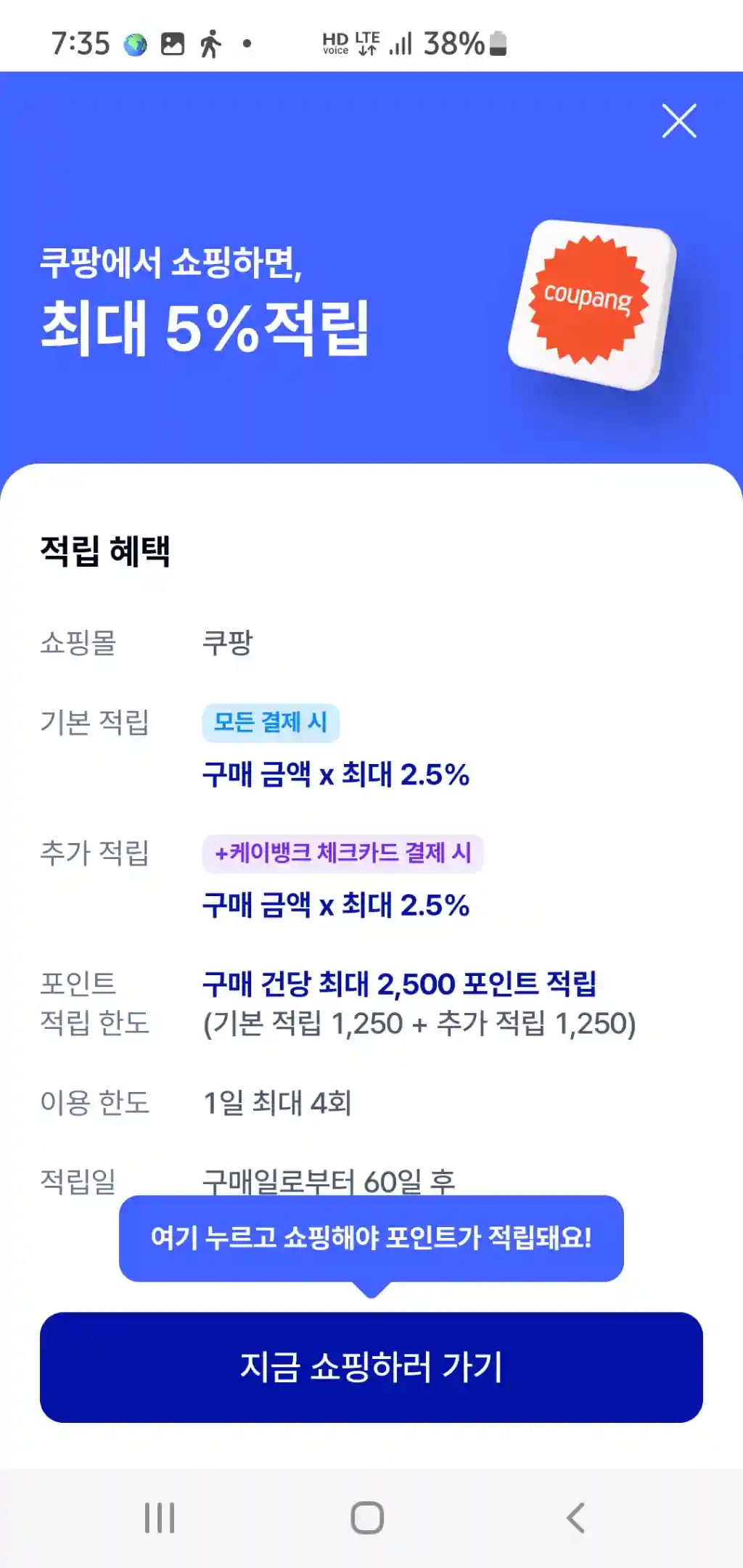The image size is (743, 1568).
Task: Go to the home screen
Action: pos(367,1517)
